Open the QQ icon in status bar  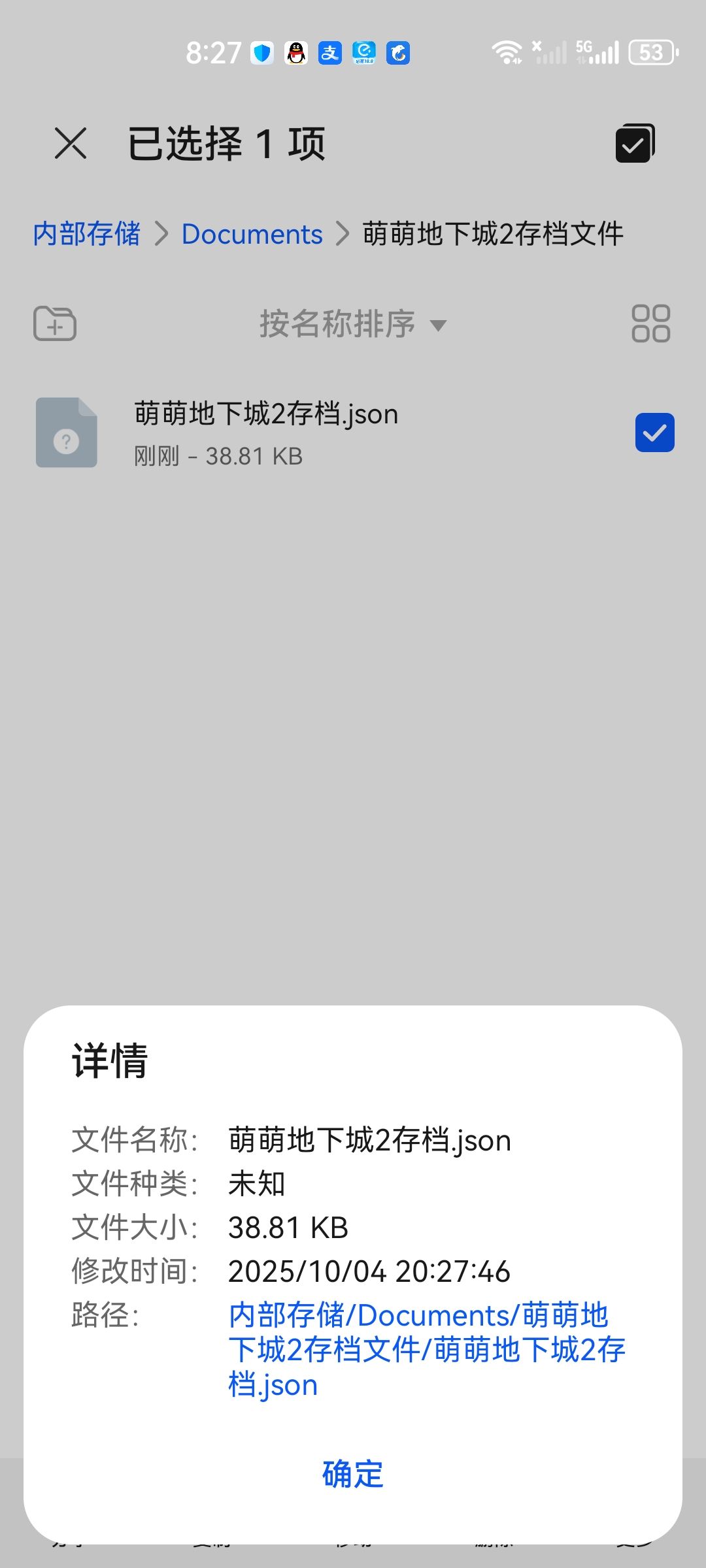(295, 52)
